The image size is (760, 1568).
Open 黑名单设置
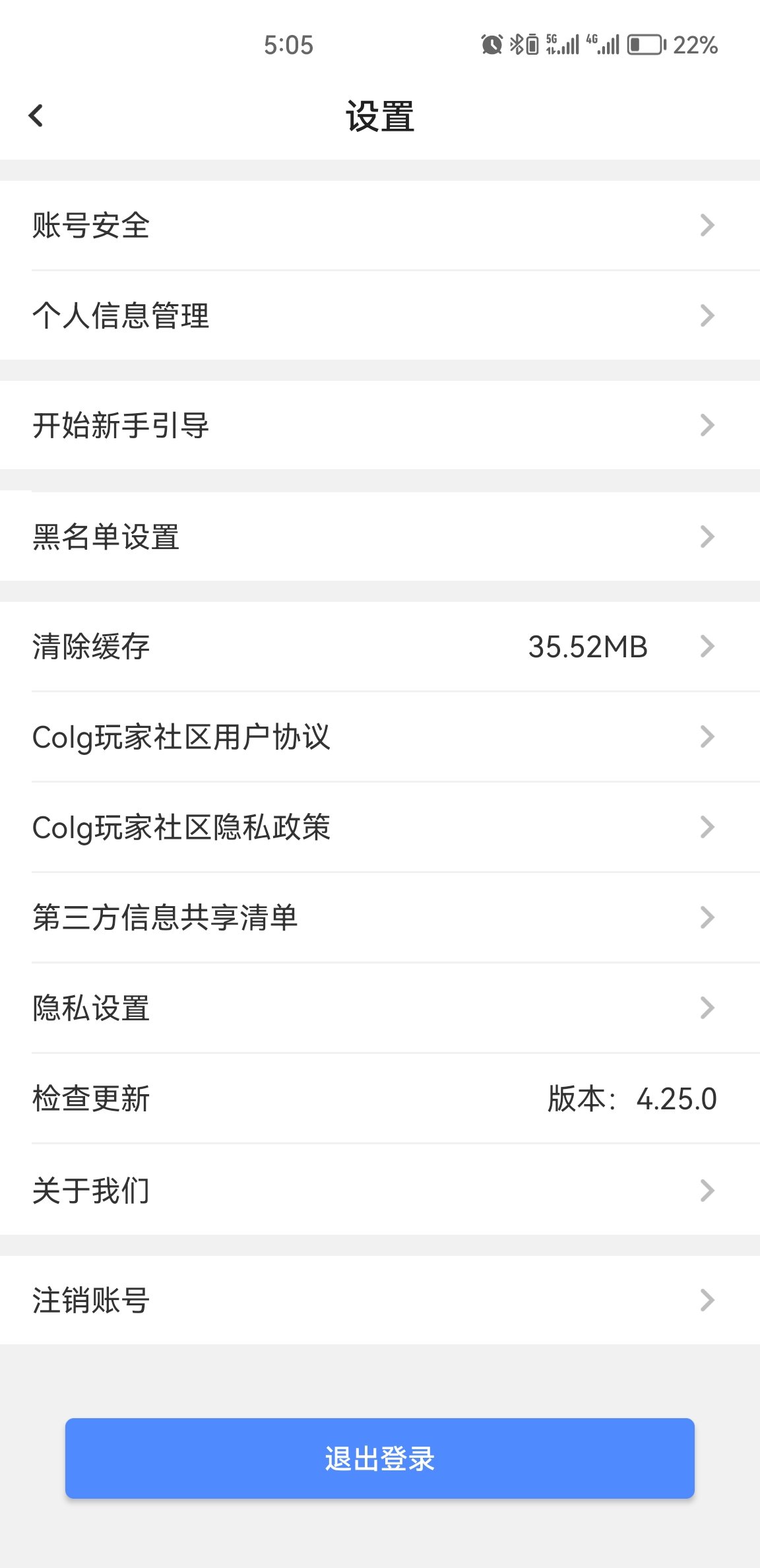pos(379,537)
